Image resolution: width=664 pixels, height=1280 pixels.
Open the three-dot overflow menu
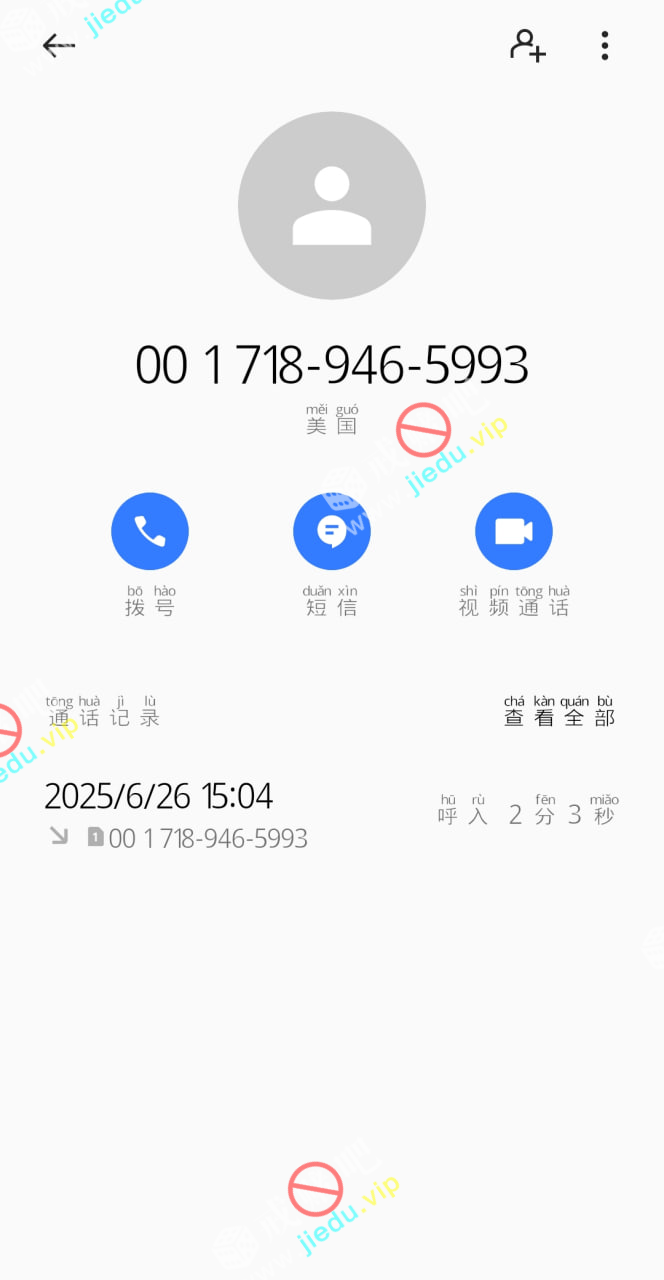[605, 45]
